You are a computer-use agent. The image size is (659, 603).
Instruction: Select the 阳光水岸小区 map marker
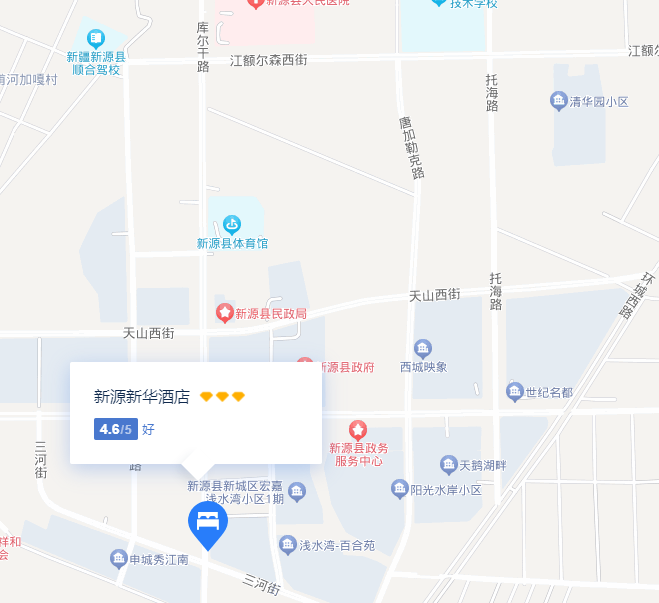point(399,490)
